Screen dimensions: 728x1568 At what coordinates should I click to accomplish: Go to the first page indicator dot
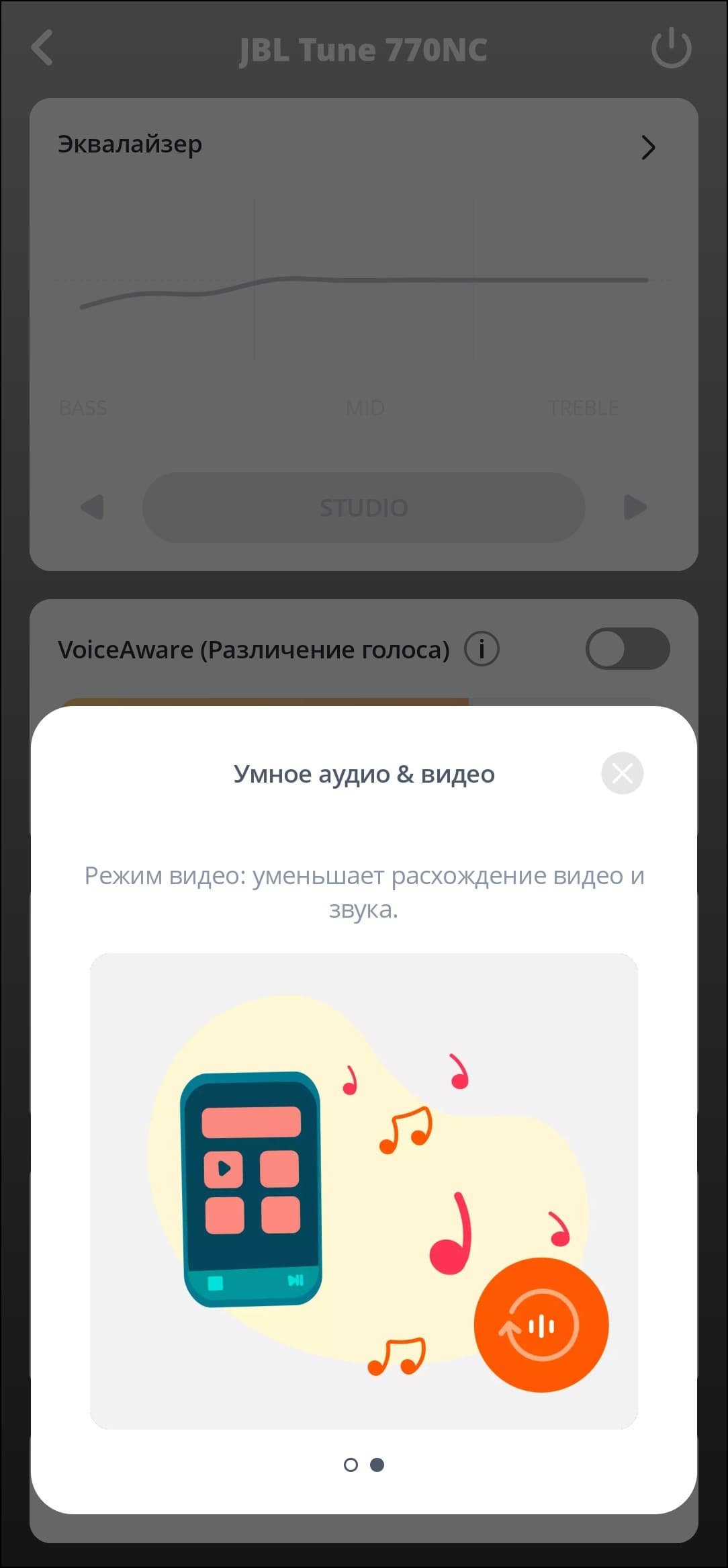(x=351, y=1465)
